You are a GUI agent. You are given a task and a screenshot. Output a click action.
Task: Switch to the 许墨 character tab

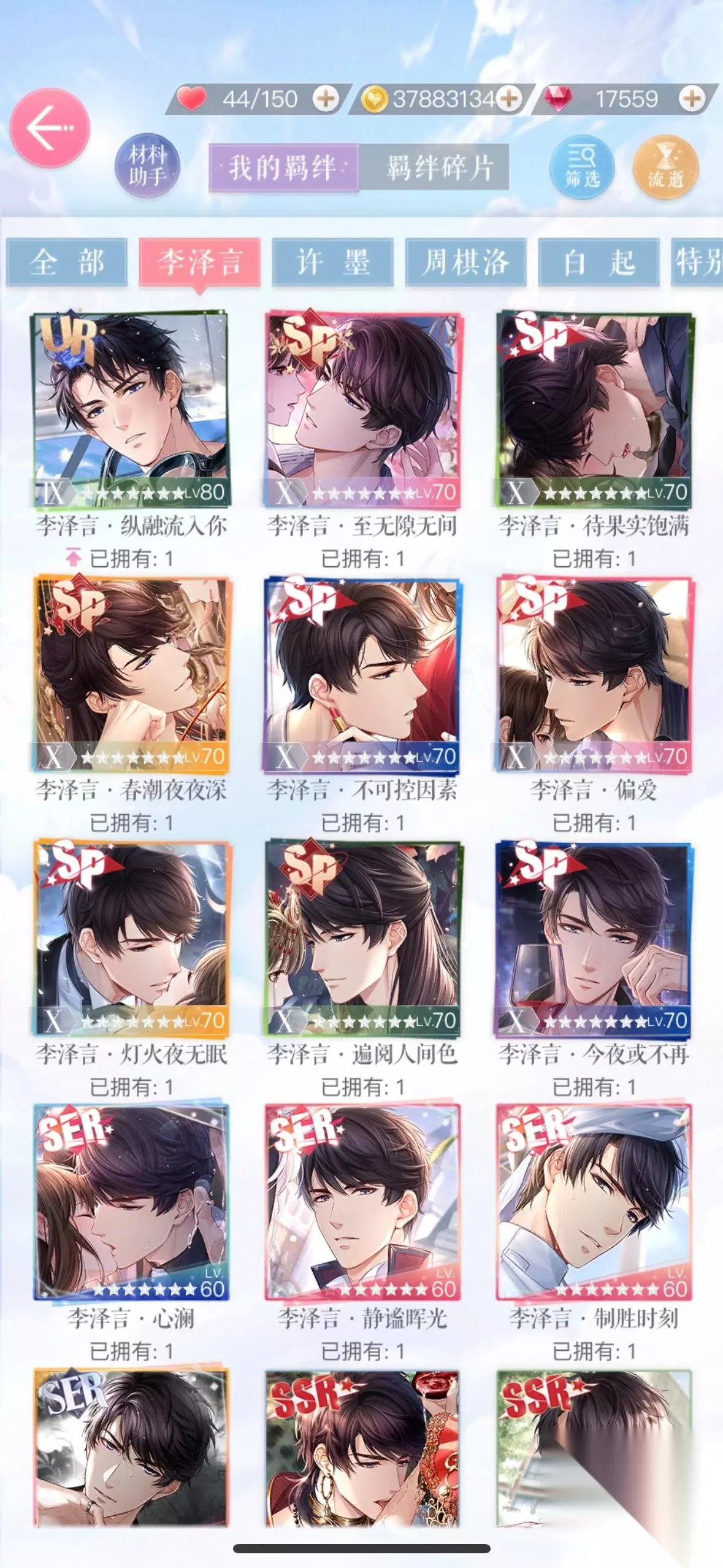(332, 263)
